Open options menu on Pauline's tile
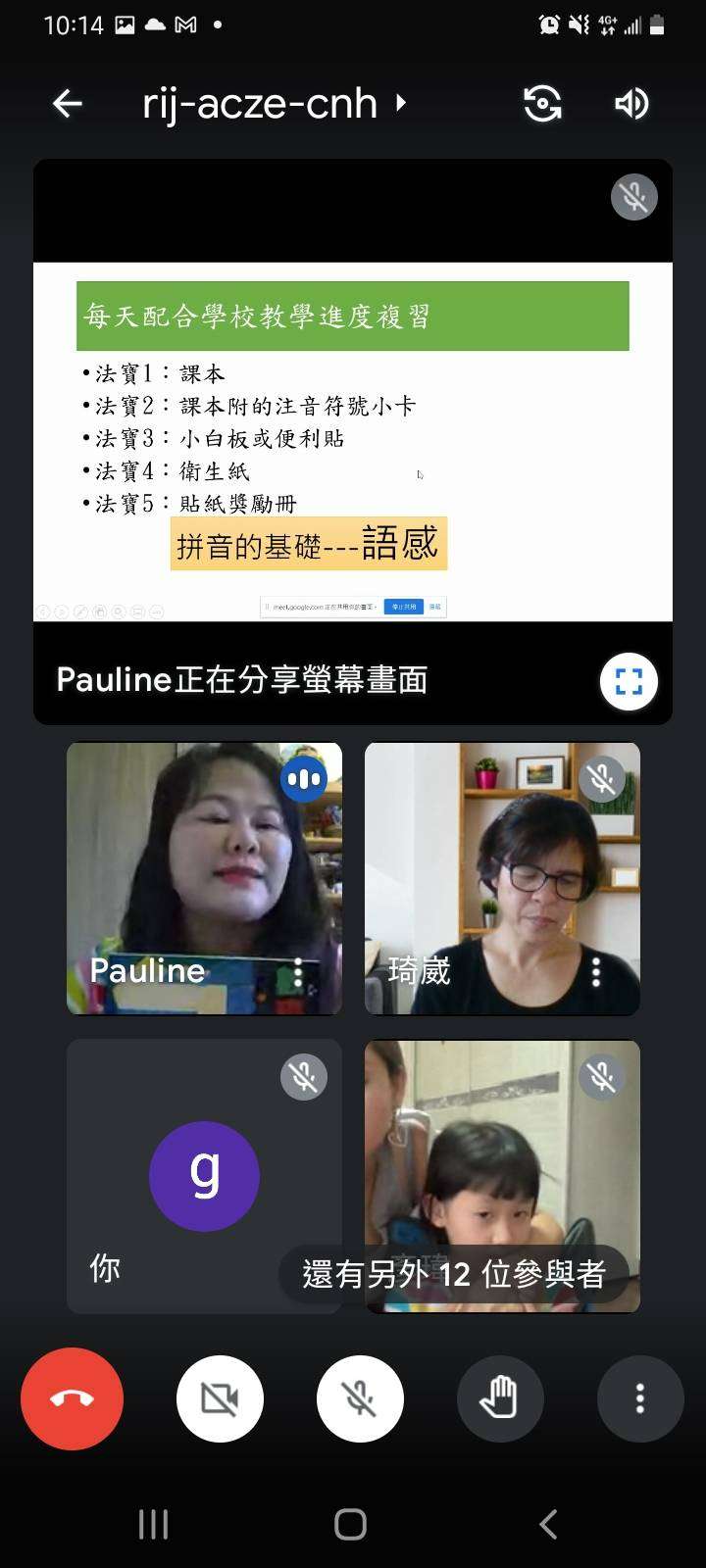 [298, 972]
